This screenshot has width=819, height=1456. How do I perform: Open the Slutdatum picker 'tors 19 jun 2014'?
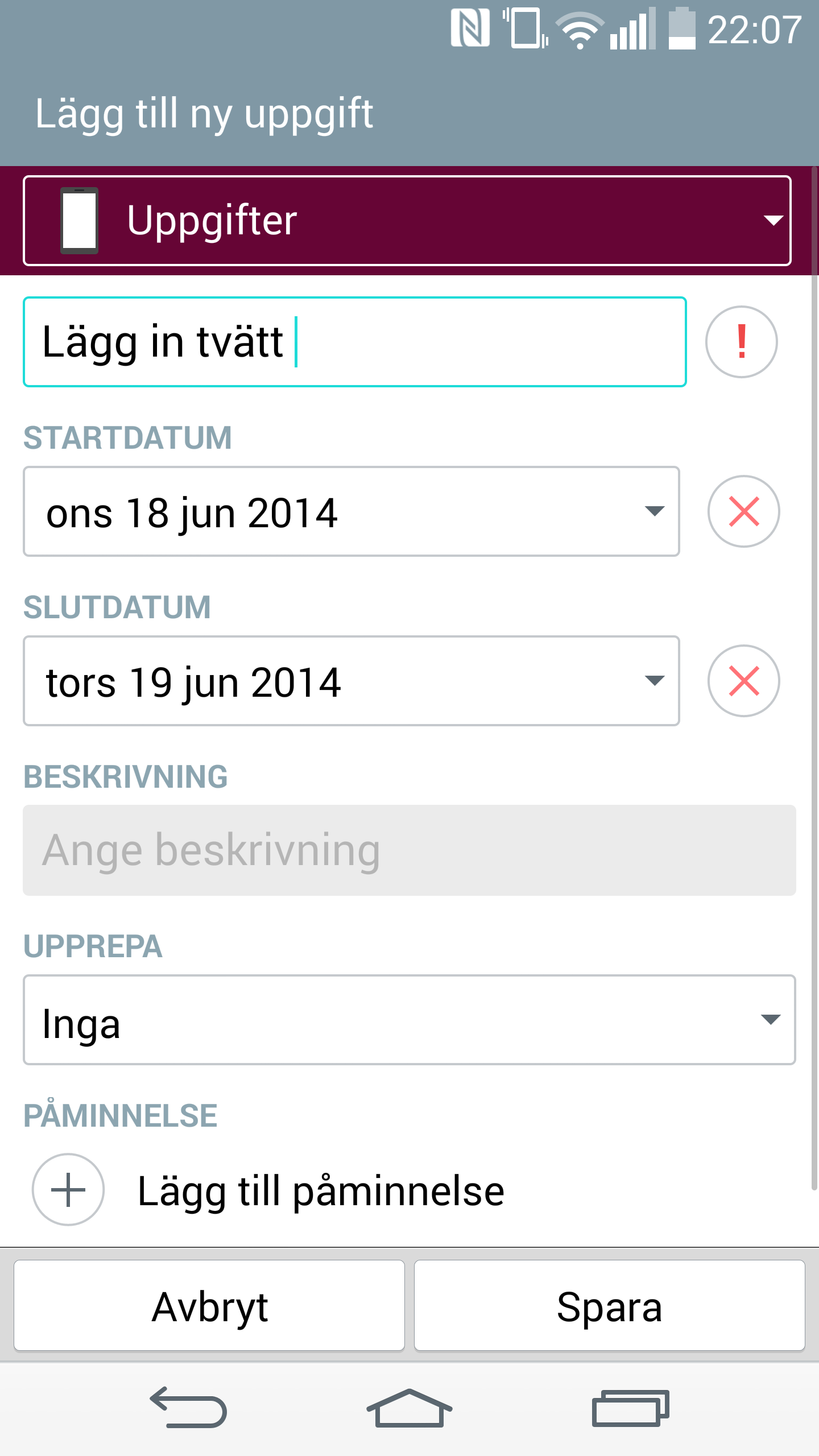click(x=351, y=681)
